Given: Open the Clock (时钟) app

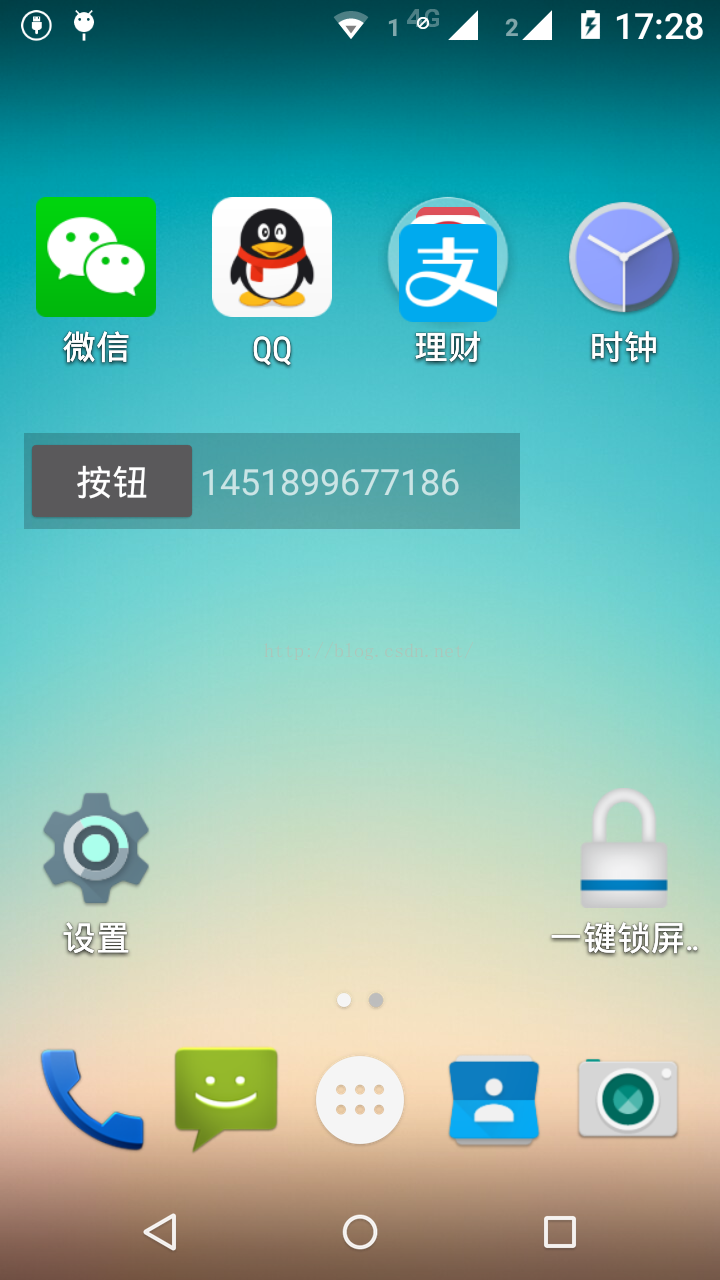Looking at the screenshot, I should click(624, 257).
